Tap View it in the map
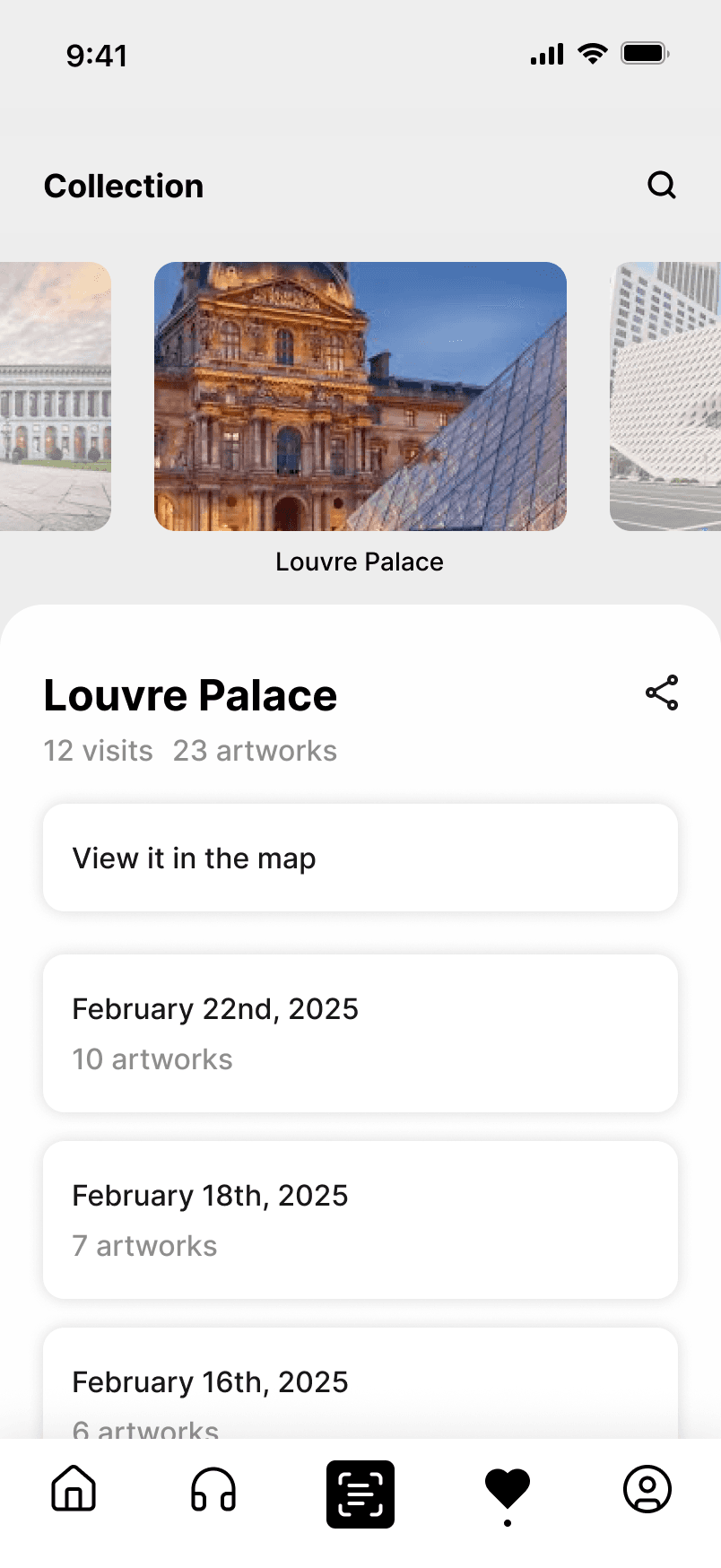 (x=360, y=858)
